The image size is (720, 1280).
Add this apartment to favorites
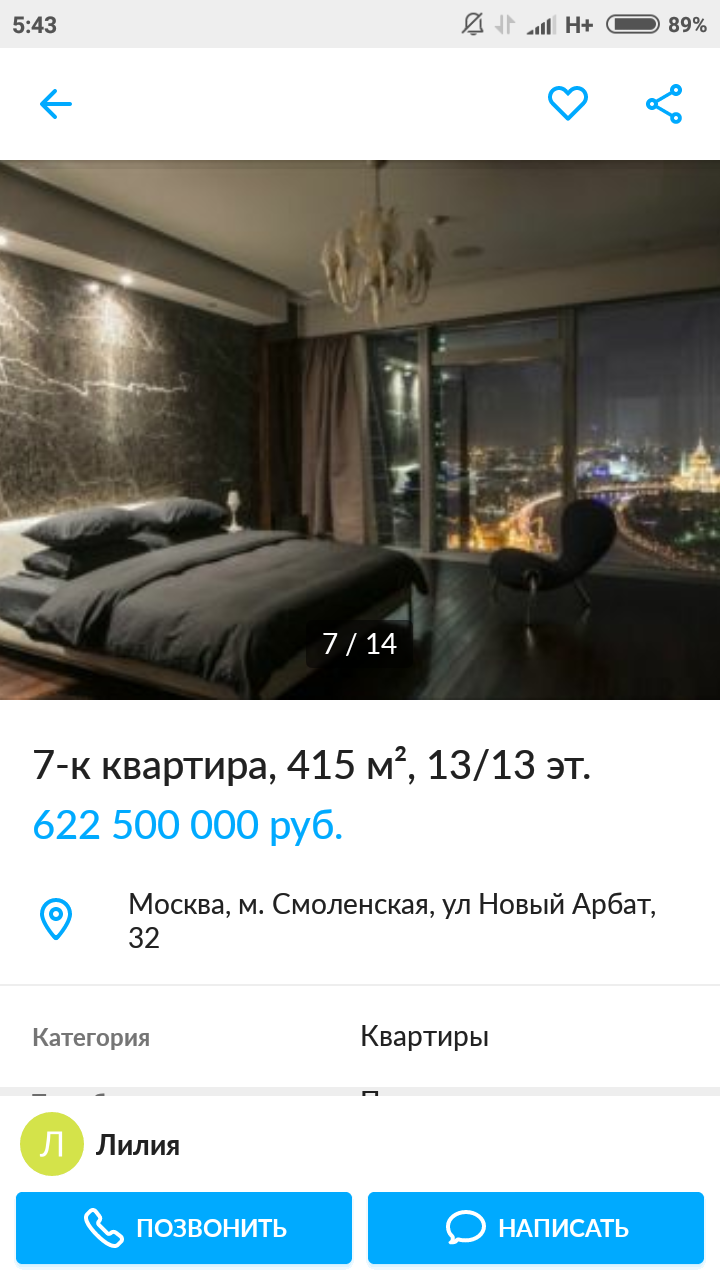pyautogui.click(x=567, y=104)
